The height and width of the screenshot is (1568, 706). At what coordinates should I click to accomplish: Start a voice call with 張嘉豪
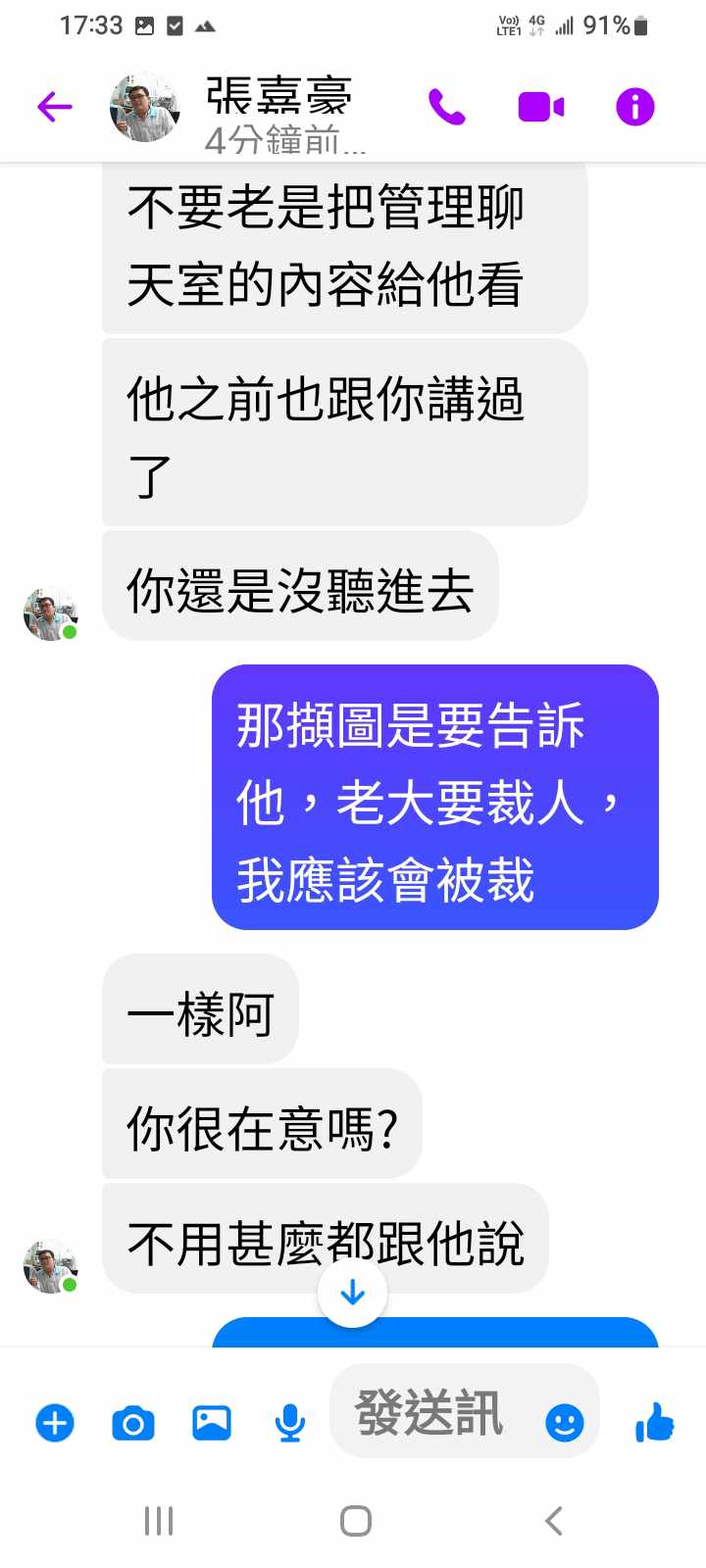point(447,106)
